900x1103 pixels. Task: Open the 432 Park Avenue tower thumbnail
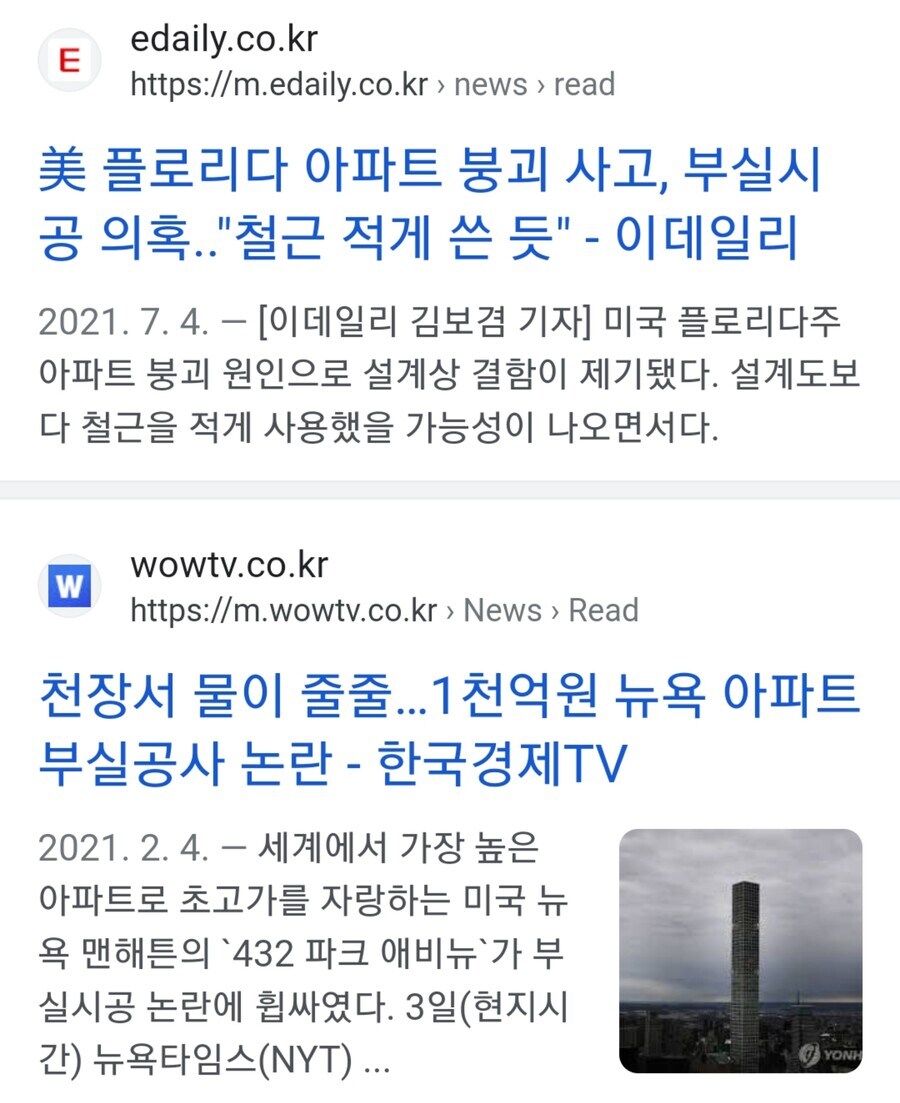(x=740, y=950)
